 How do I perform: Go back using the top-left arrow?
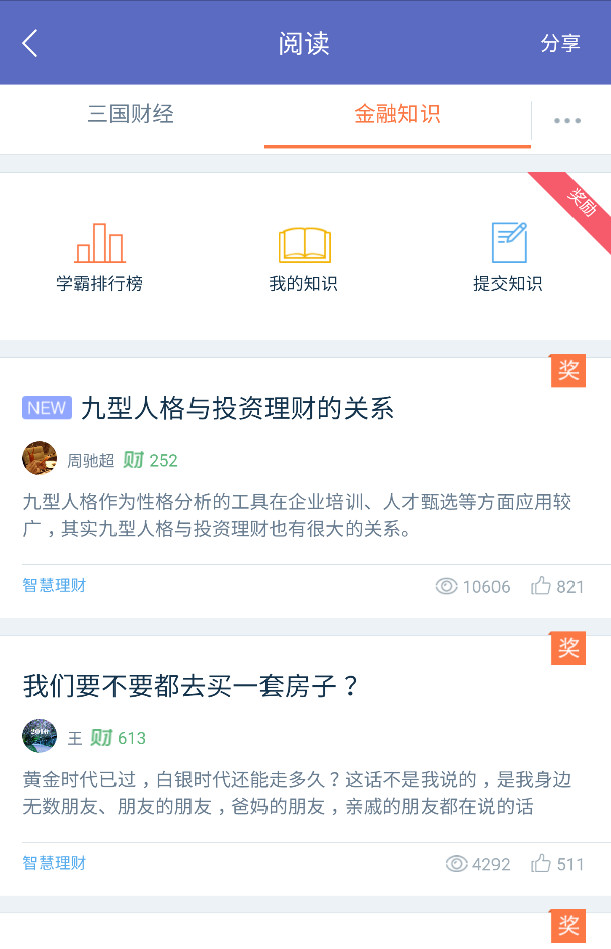30,43
